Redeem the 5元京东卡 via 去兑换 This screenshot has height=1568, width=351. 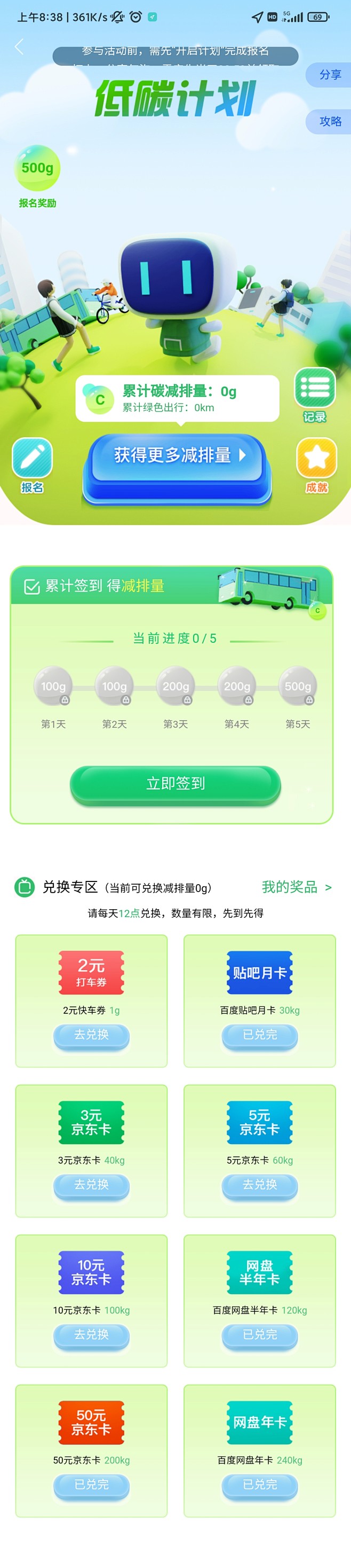coord(260,1185)
